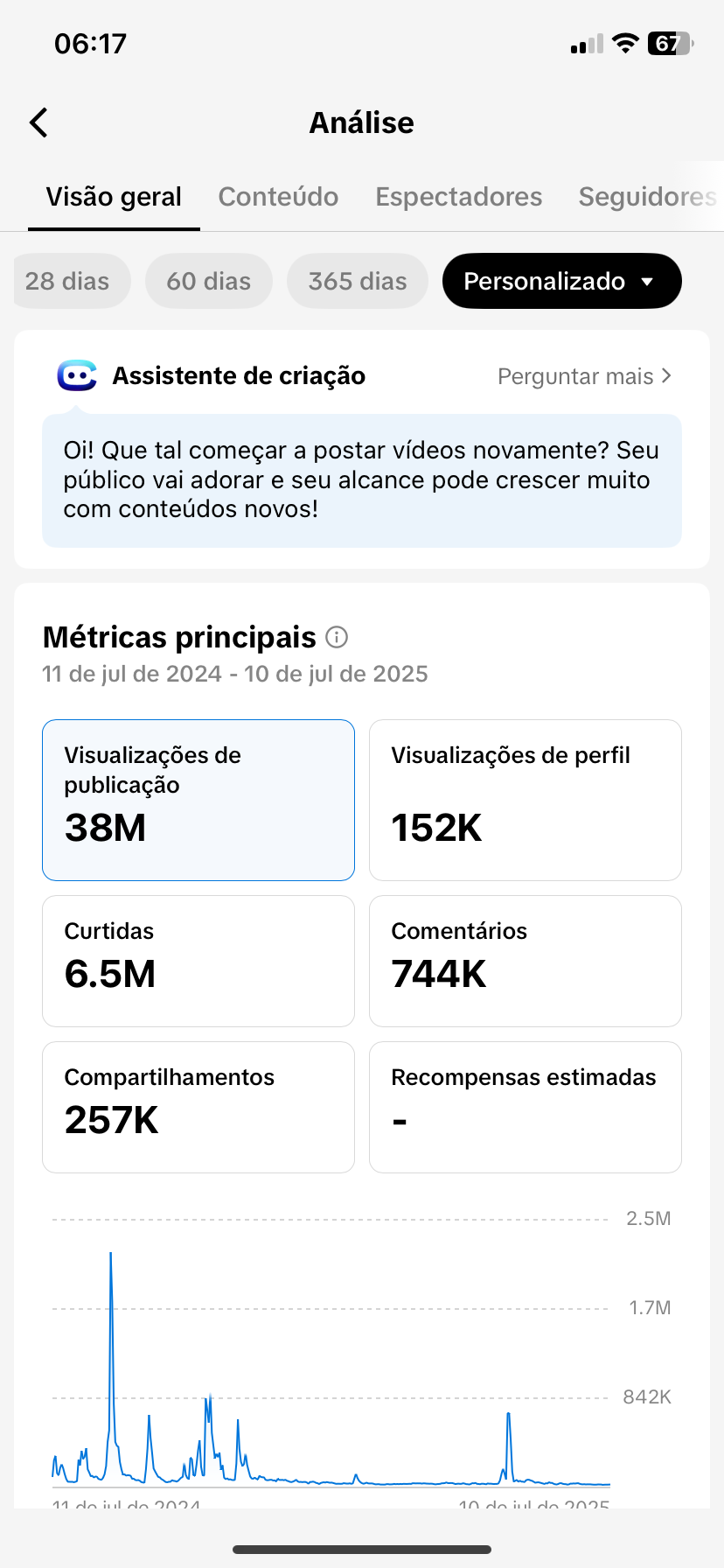Open the Personalizado date dropdown
Viewport: 724px width, 1568px height.
tap(560, 281)
